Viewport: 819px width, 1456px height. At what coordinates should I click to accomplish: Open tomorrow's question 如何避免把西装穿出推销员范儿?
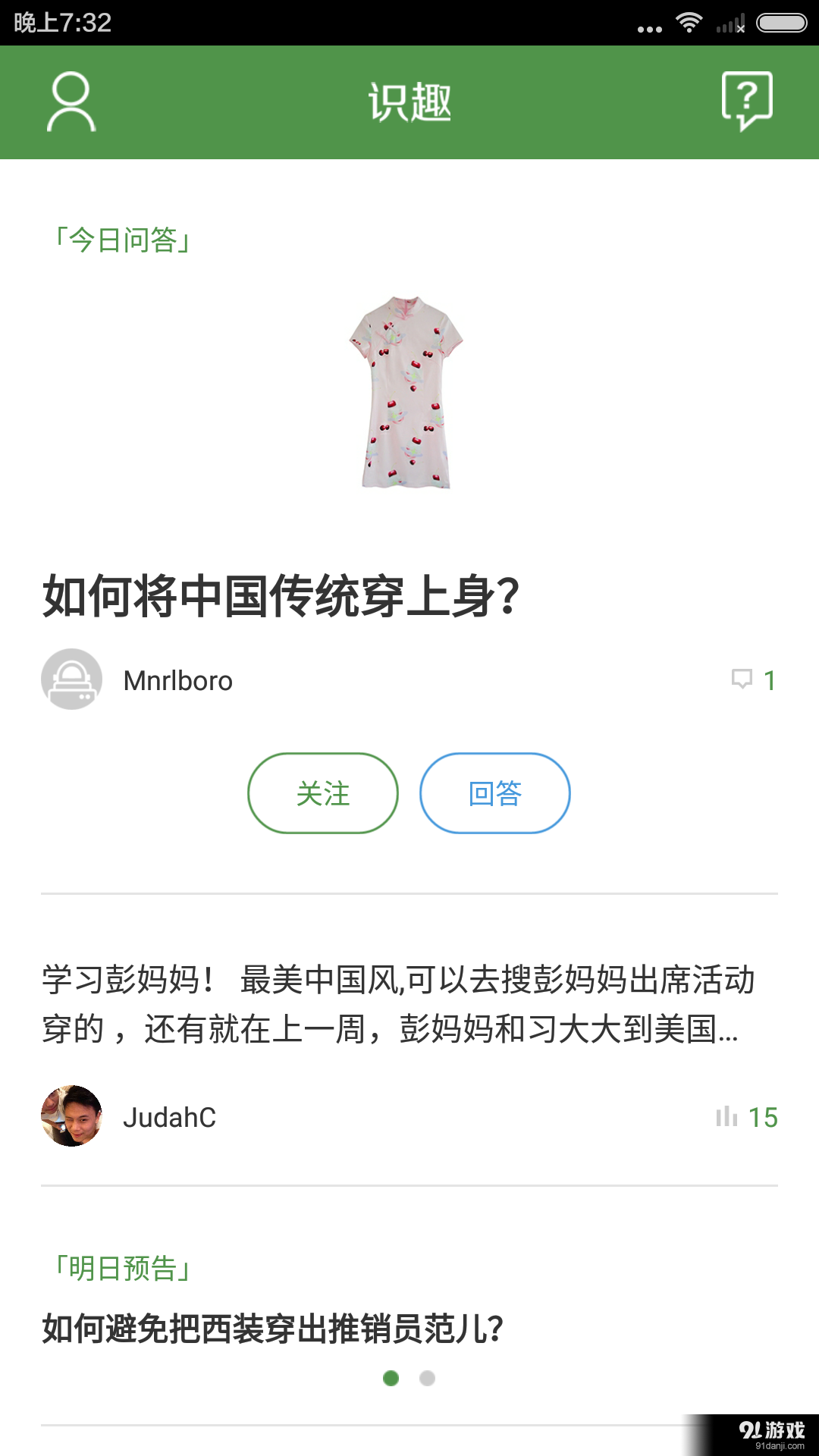pyautogui.click(x=271, y=1322)
